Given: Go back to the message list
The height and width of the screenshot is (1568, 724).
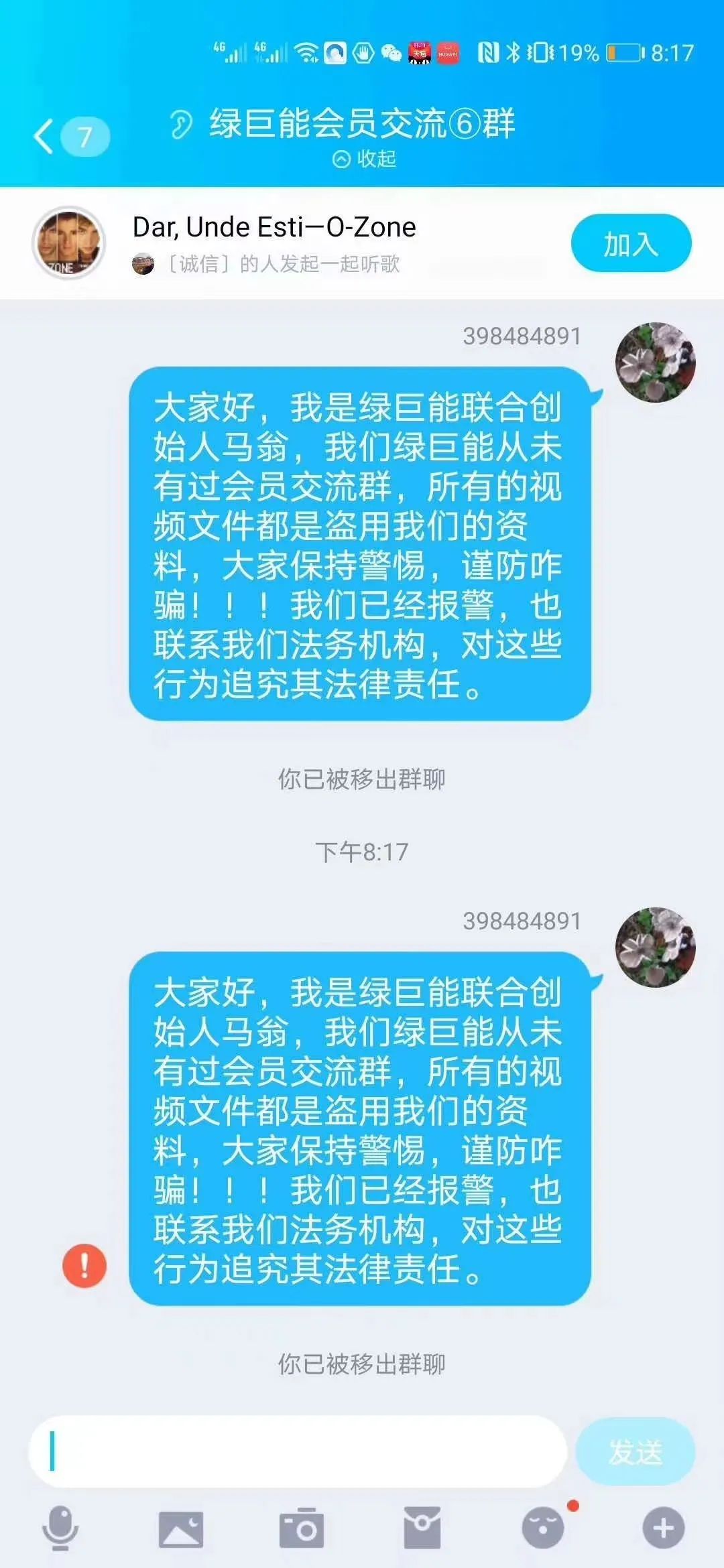Looking at the screenshot, I should (x=70, y=137).
